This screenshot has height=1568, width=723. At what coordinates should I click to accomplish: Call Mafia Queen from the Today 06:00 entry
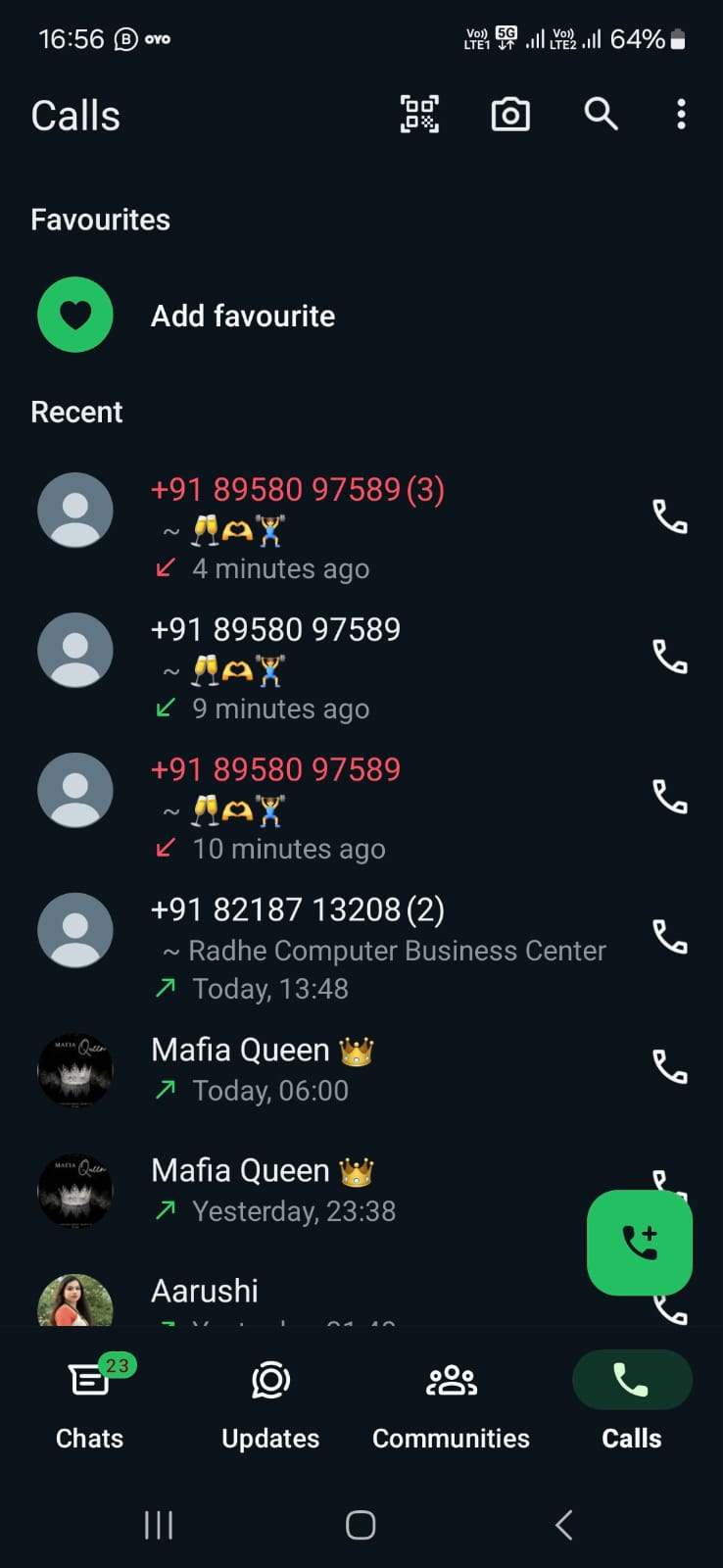670,1066
